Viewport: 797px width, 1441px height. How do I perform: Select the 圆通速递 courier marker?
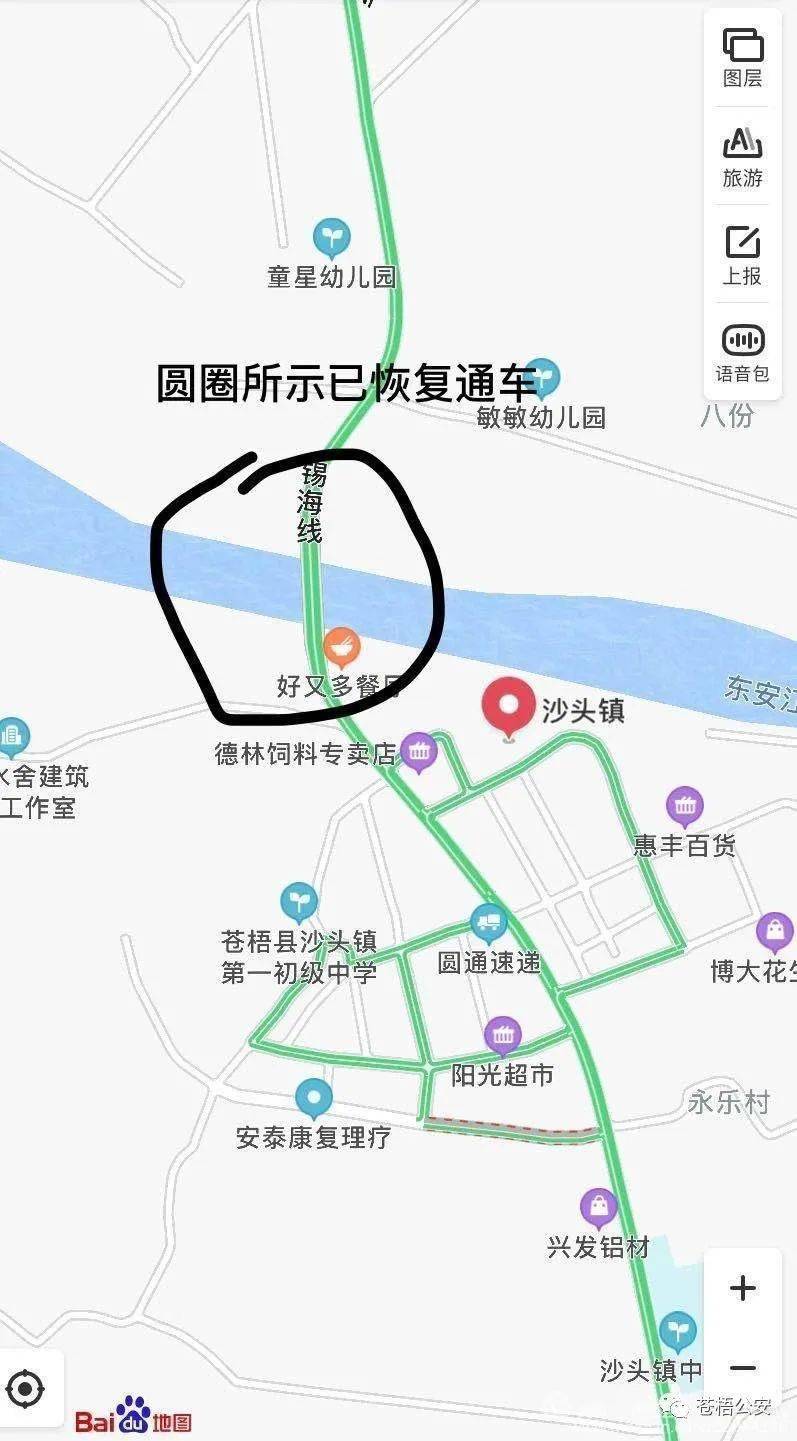[489, 921]
